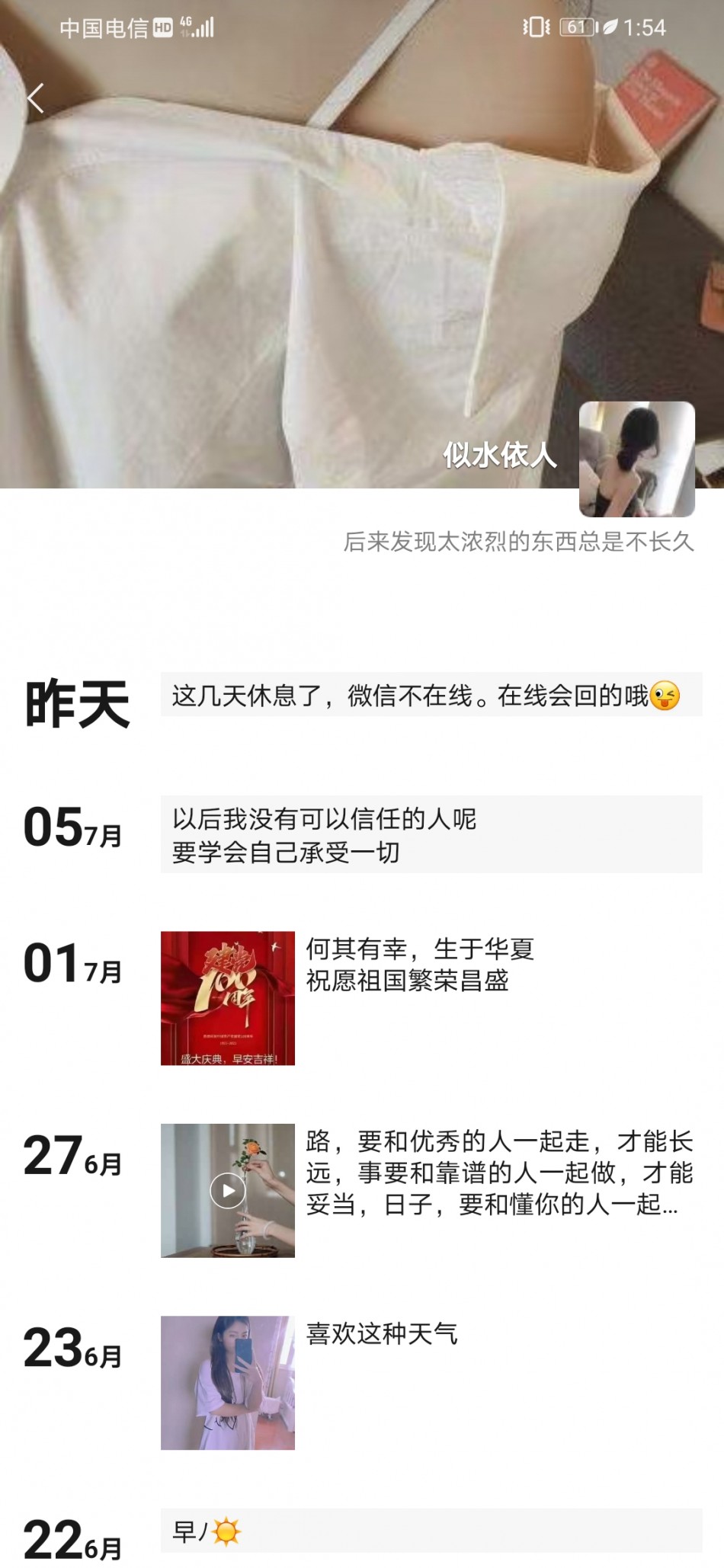
Task: Open yesterday's post about 微信不在线
Action: [x=431, y=695]
